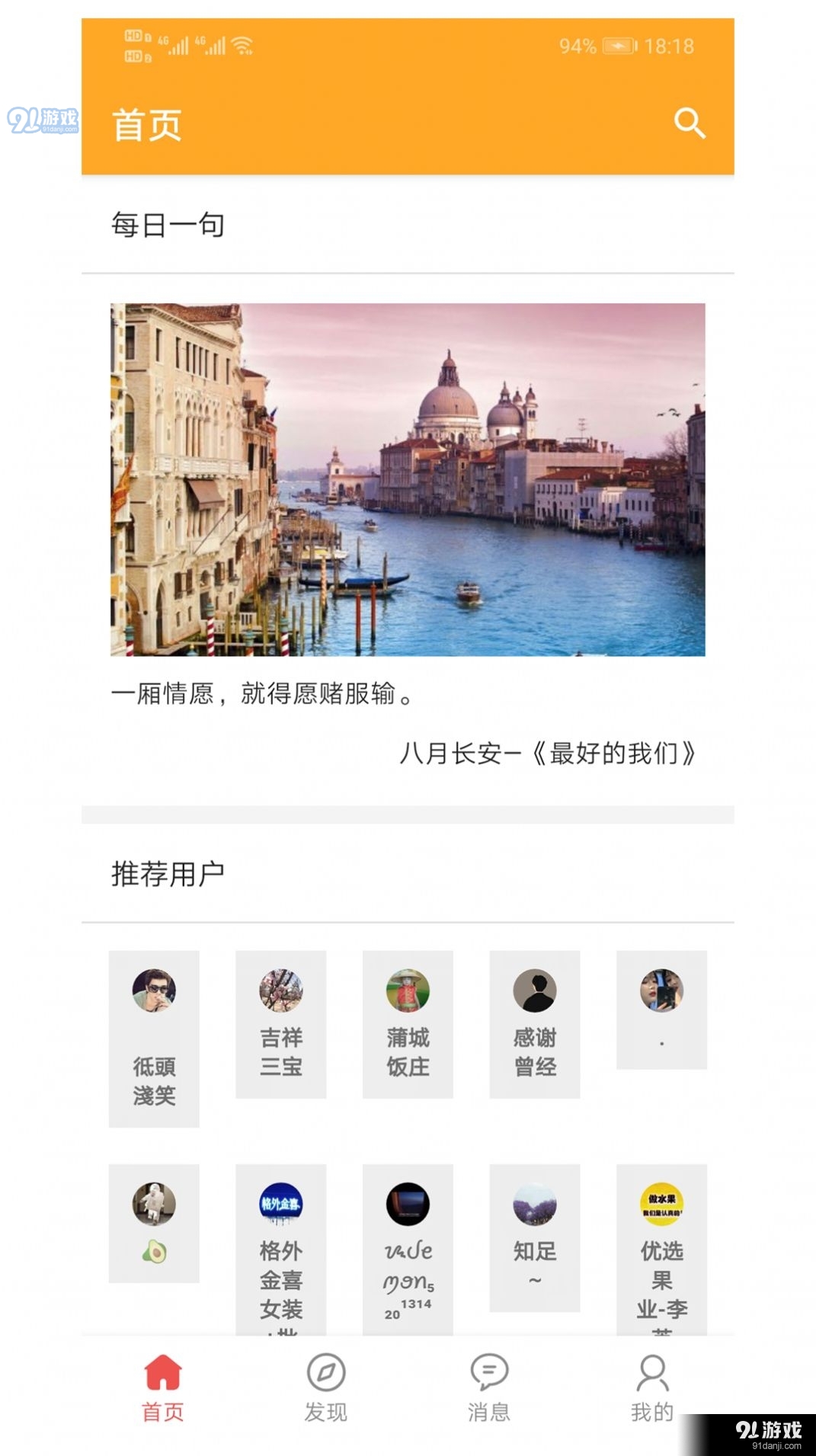Click the 每日一句 section header
Image resolution: width=816 pixels, height=1456 pixels.
click(168, 223)
